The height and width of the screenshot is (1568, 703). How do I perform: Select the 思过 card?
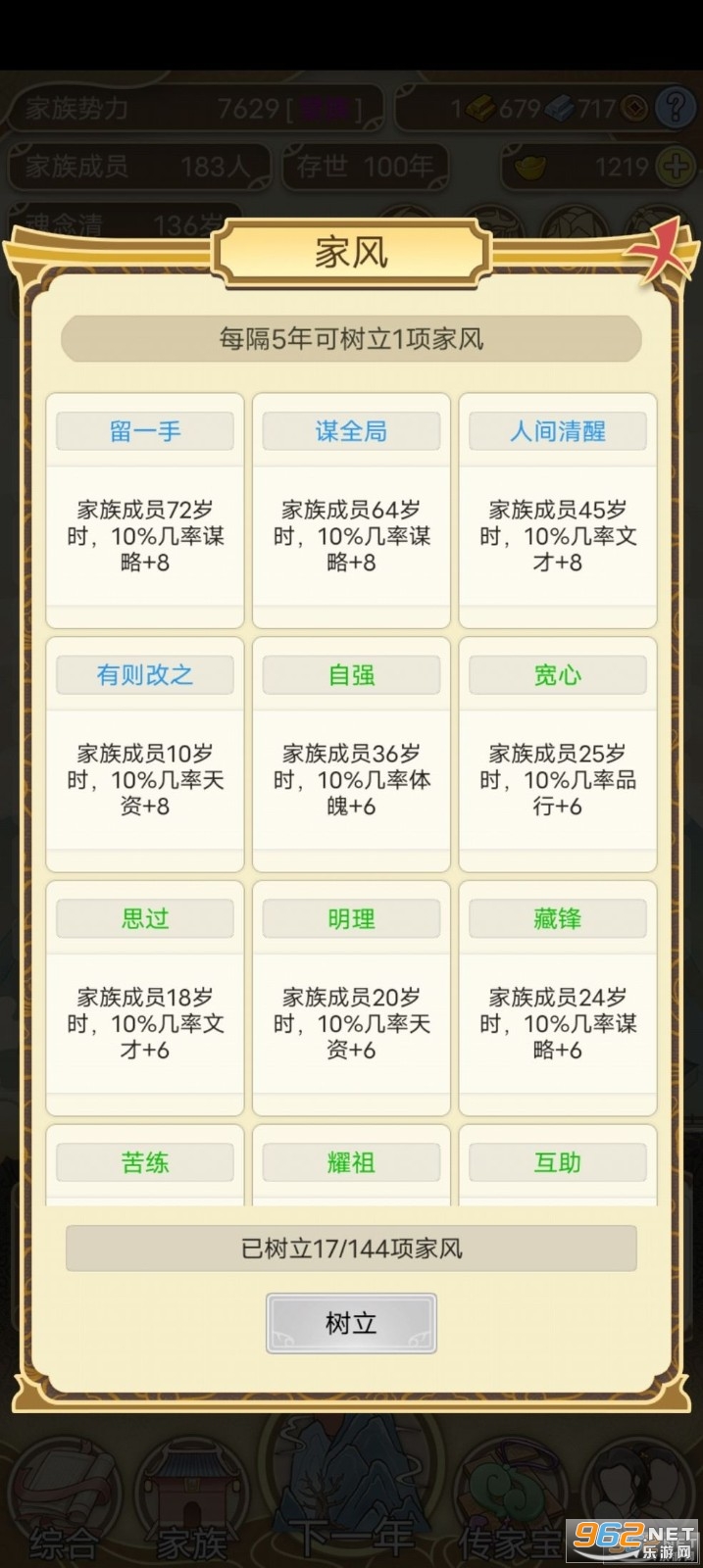click(145, 998)
